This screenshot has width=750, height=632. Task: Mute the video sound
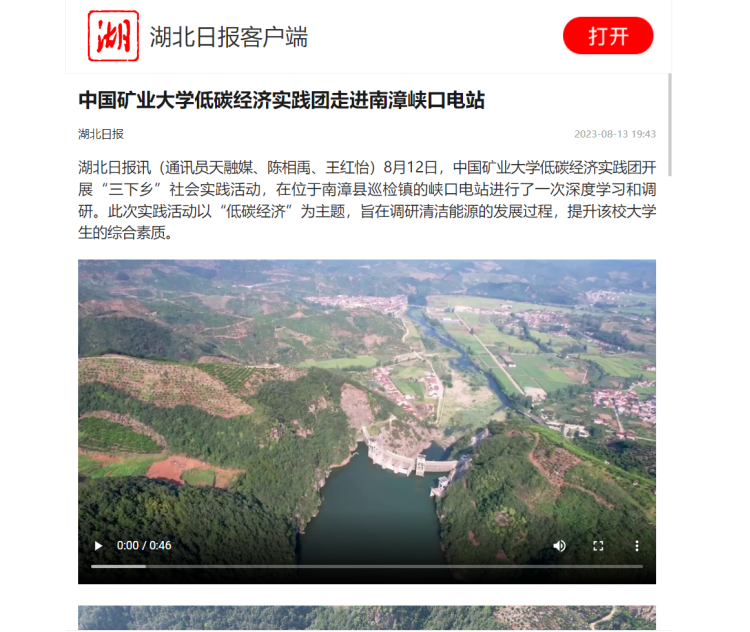tap(559, 546)
